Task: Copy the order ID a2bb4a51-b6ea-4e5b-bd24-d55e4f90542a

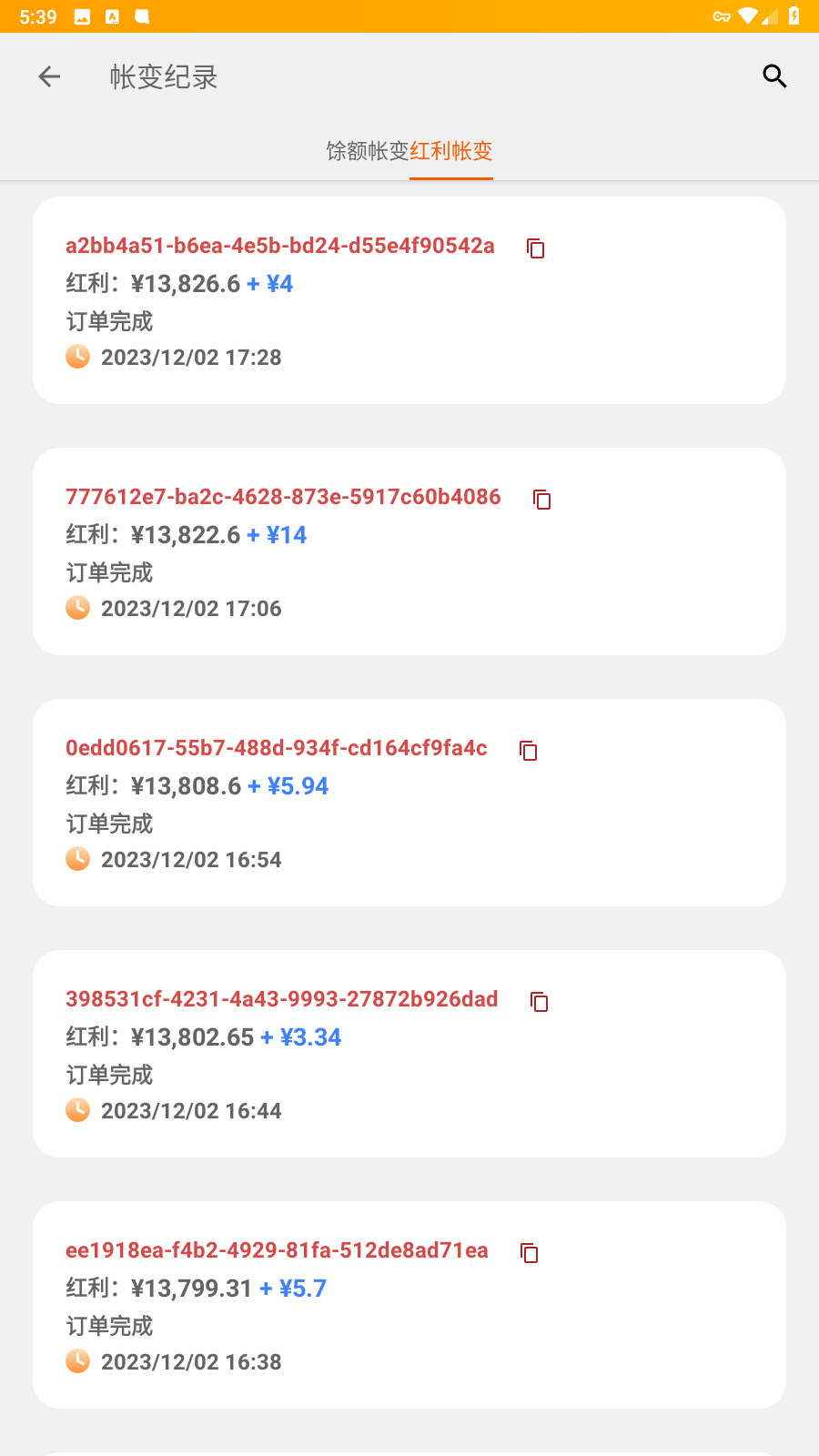Action: [x=536, y=248]
